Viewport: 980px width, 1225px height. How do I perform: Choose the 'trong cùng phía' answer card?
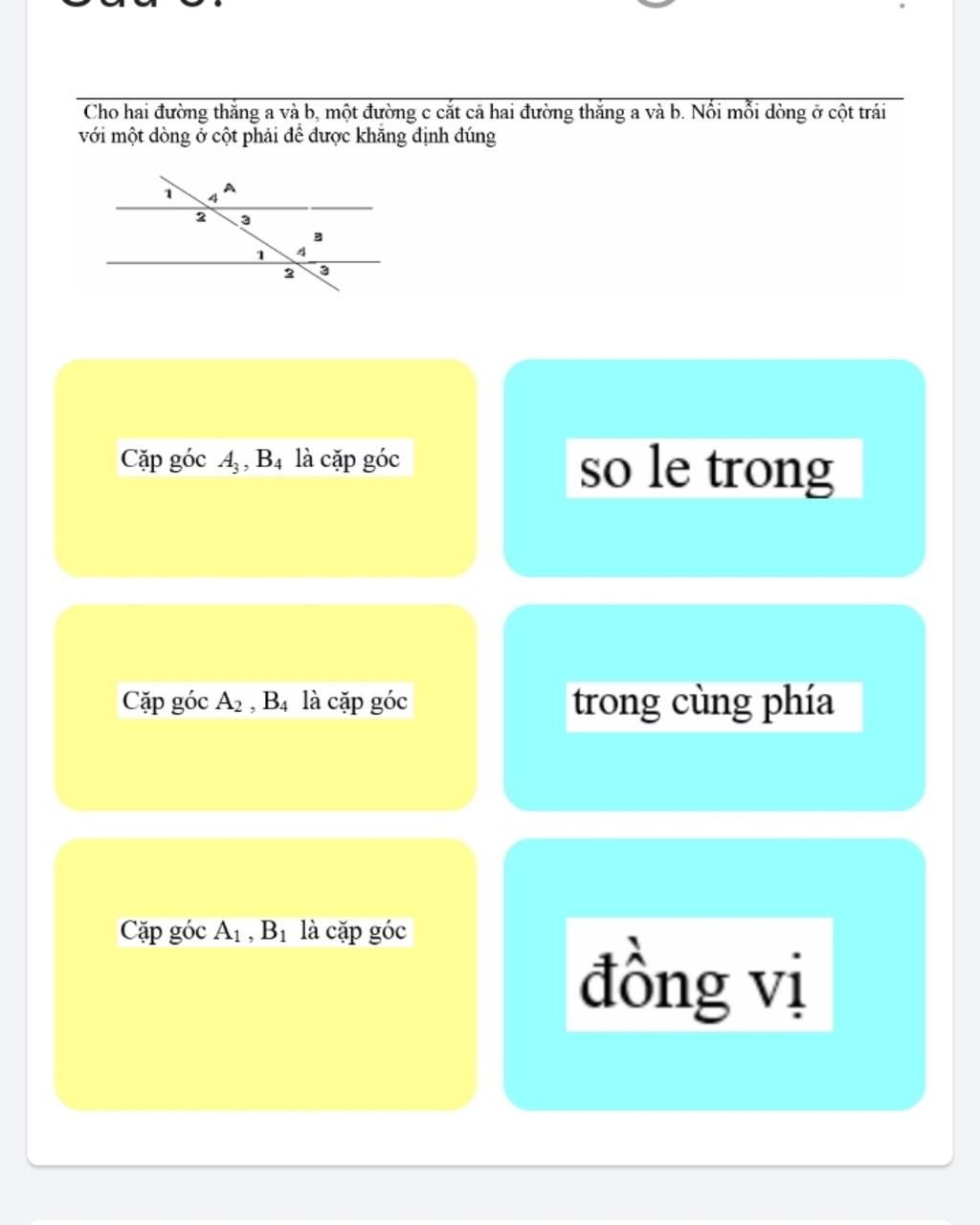coord(714,707)
